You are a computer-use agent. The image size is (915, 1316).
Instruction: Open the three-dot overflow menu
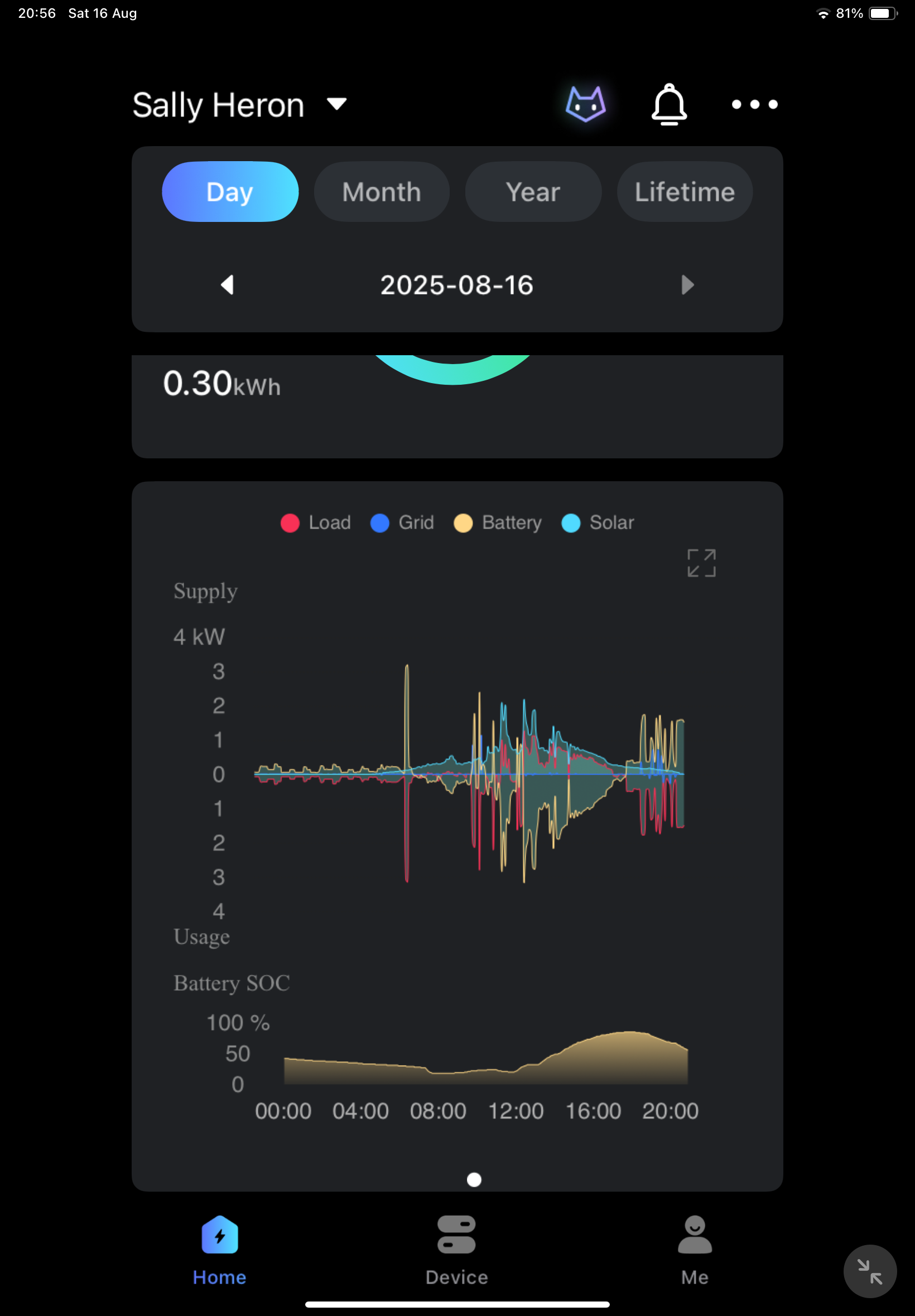click(x=754, y=104)
